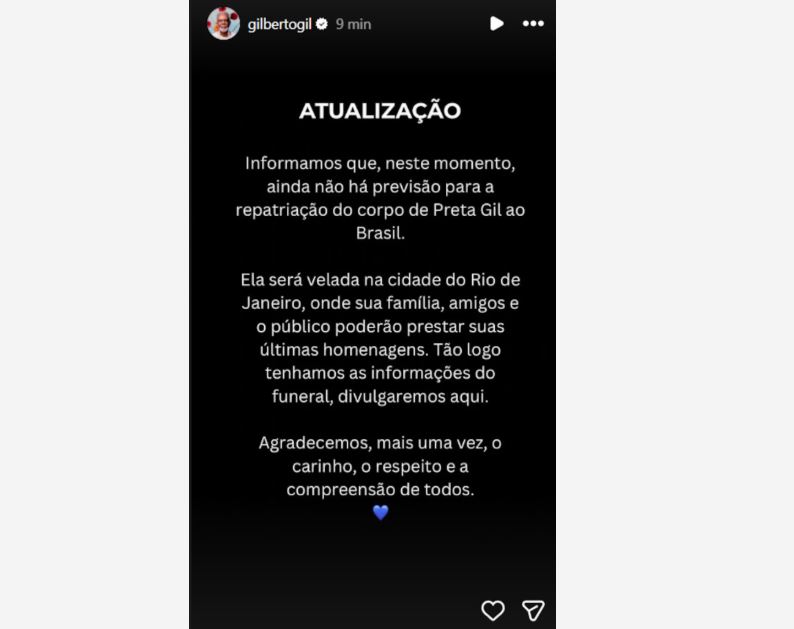Open the three-dot options menu
This screenshot has width=794, height=629.
pos(533,23)
